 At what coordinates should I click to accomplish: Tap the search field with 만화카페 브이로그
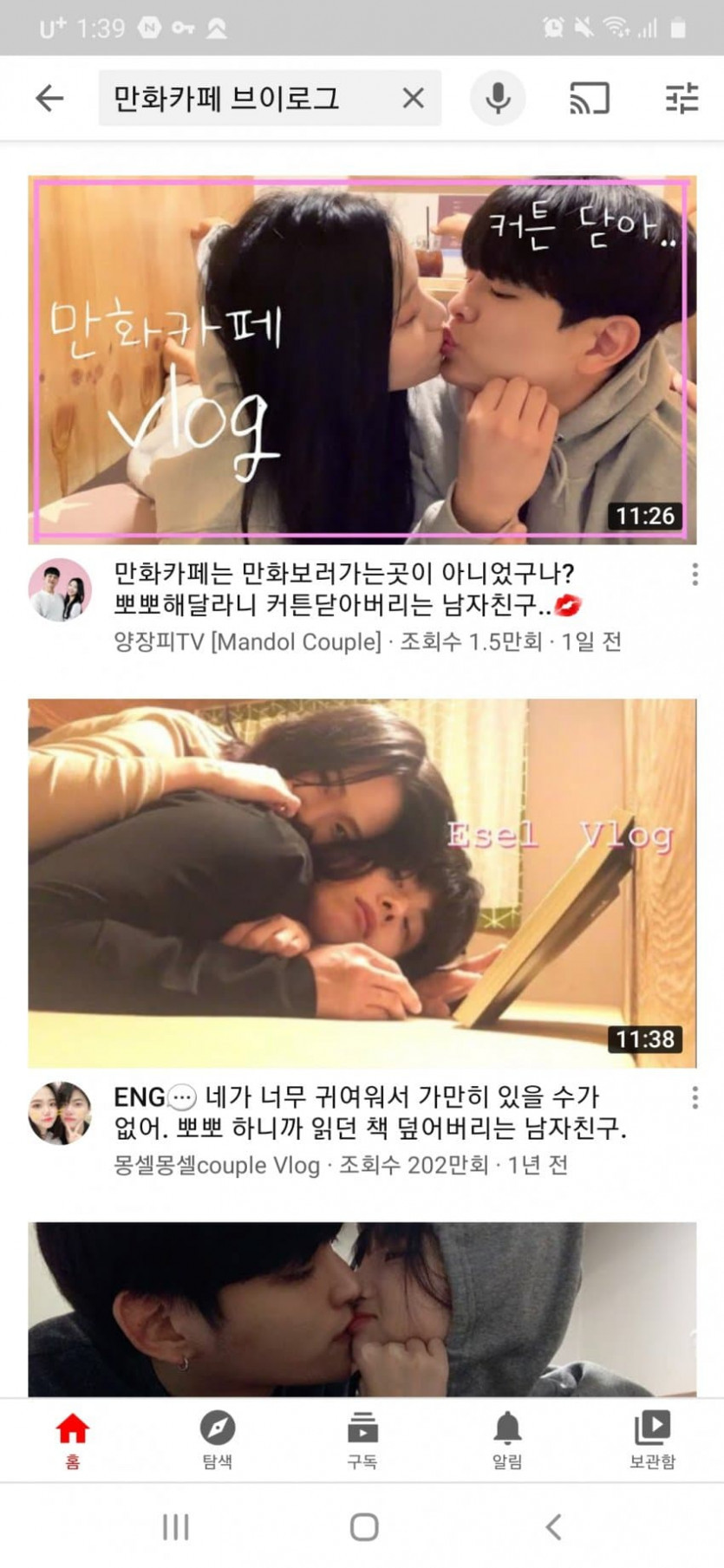coord(243,99)
